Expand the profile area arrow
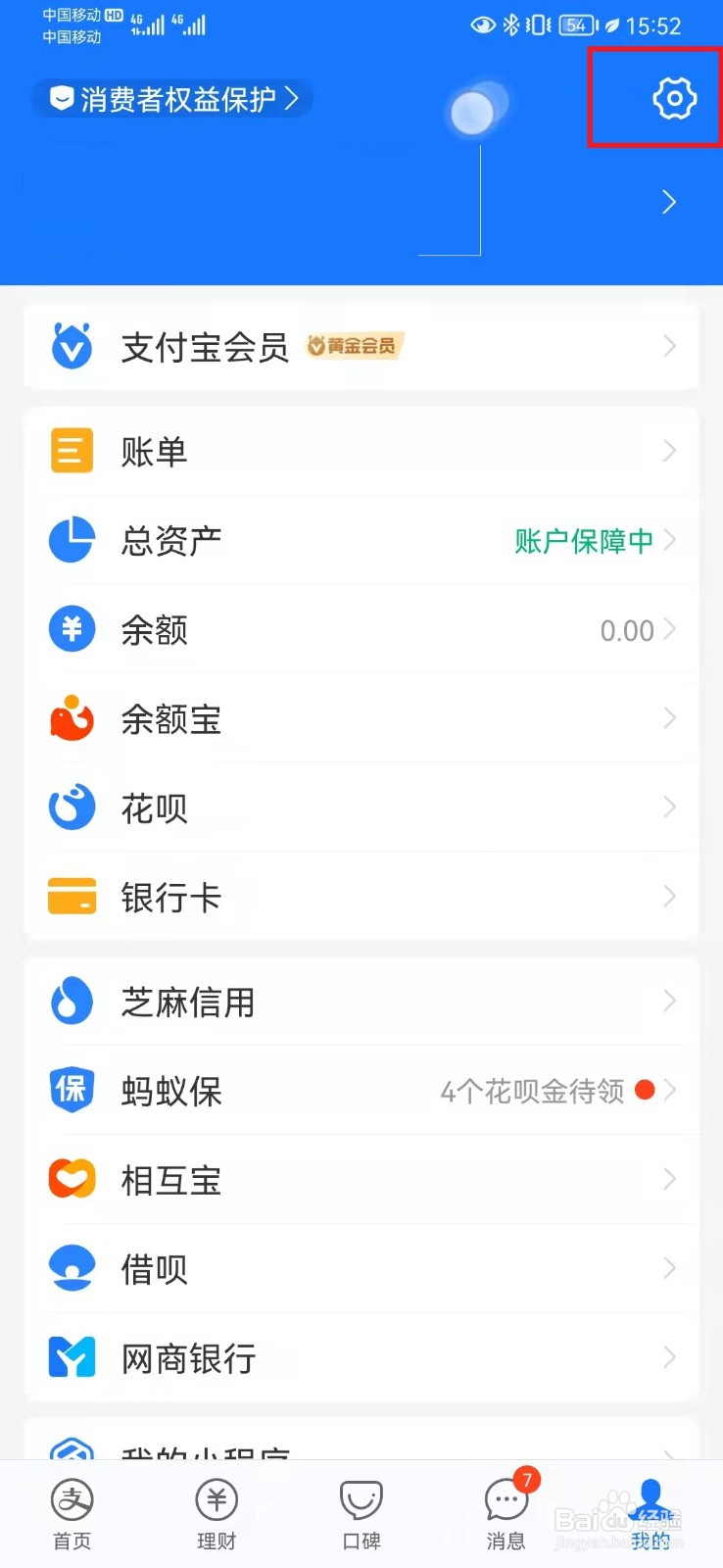 click(669, 202)
